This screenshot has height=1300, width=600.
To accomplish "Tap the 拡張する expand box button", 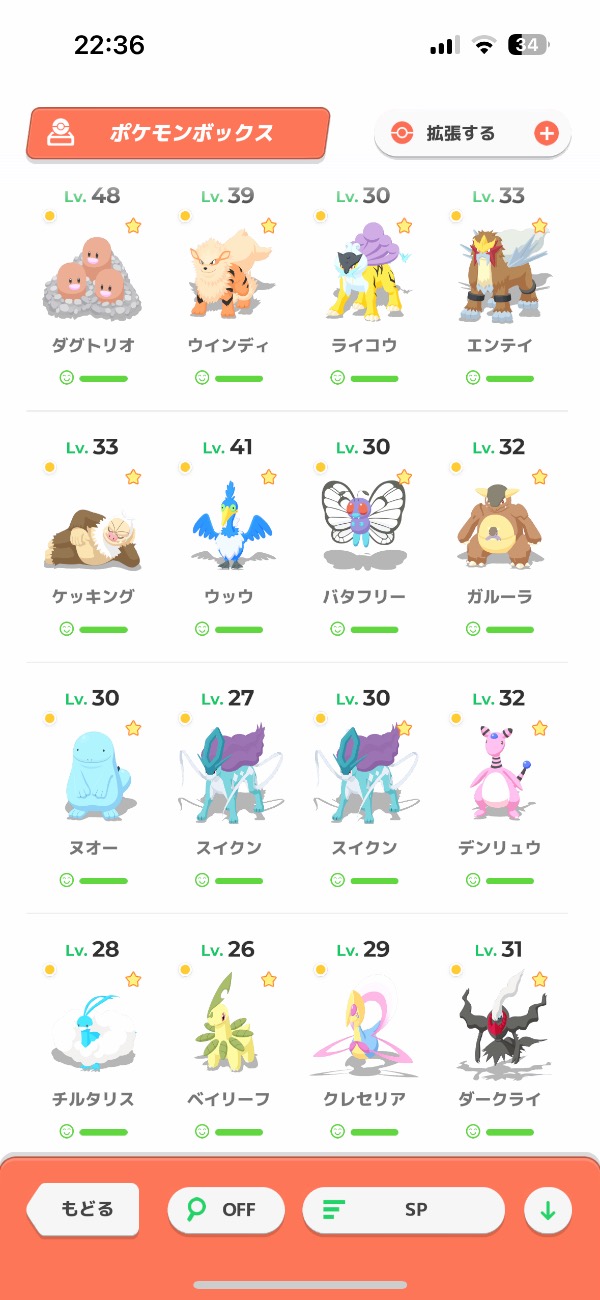I will point(472,134).
